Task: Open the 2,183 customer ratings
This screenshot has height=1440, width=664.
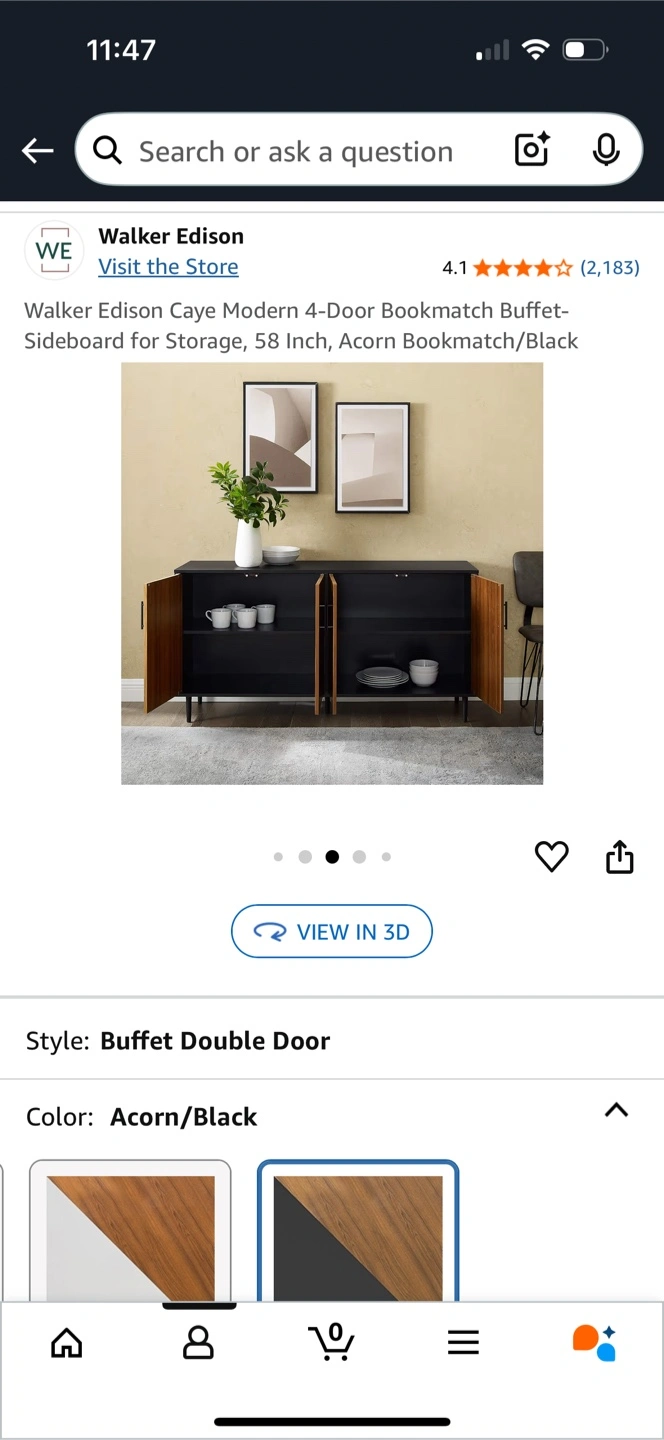Action: click(609, 267)
